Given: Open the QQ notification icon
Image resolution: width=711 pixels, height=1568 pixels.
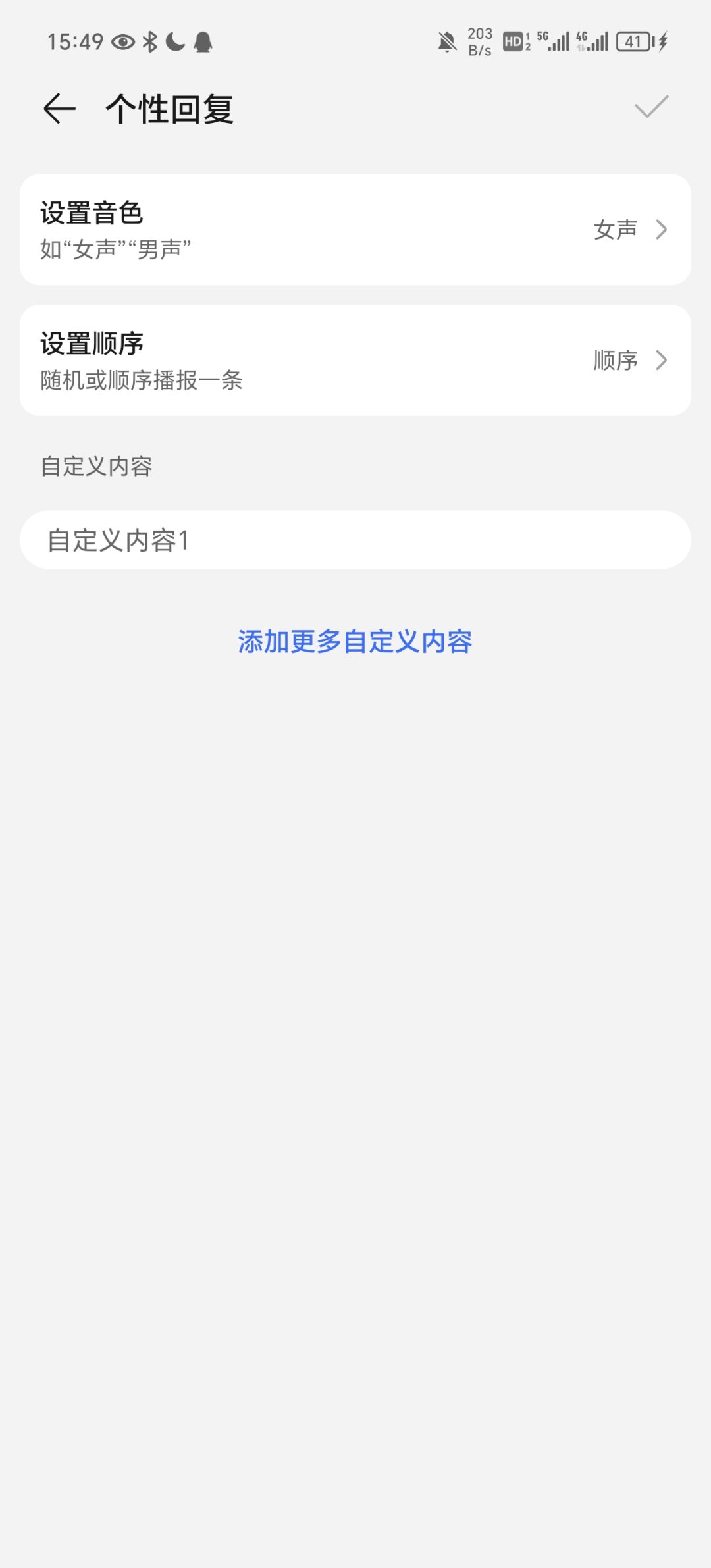Looking at the screenshot, I should click(204, 41).
